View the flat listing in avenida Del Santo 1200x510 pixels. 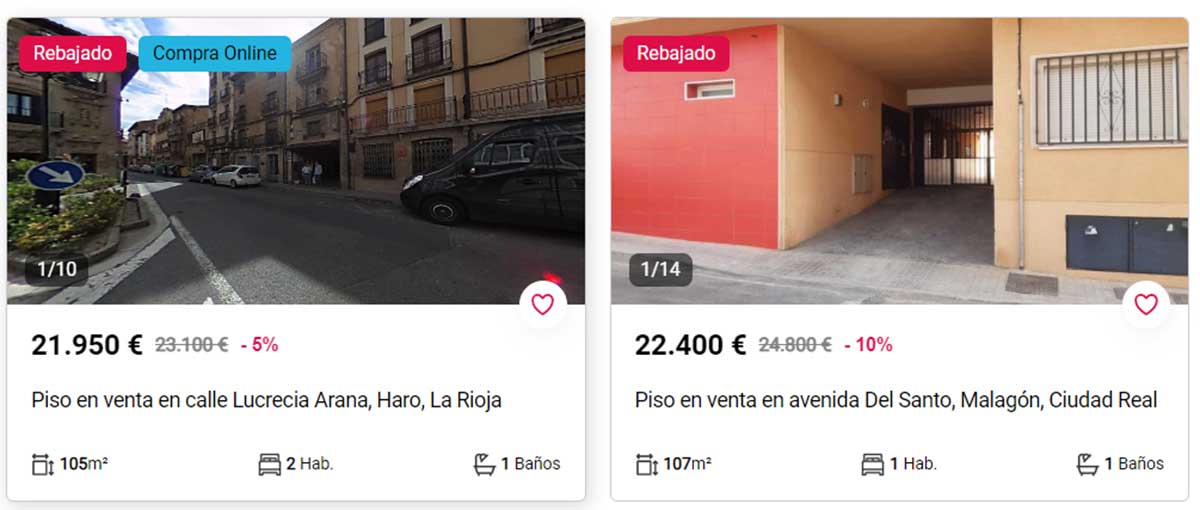tap(895, 401)
